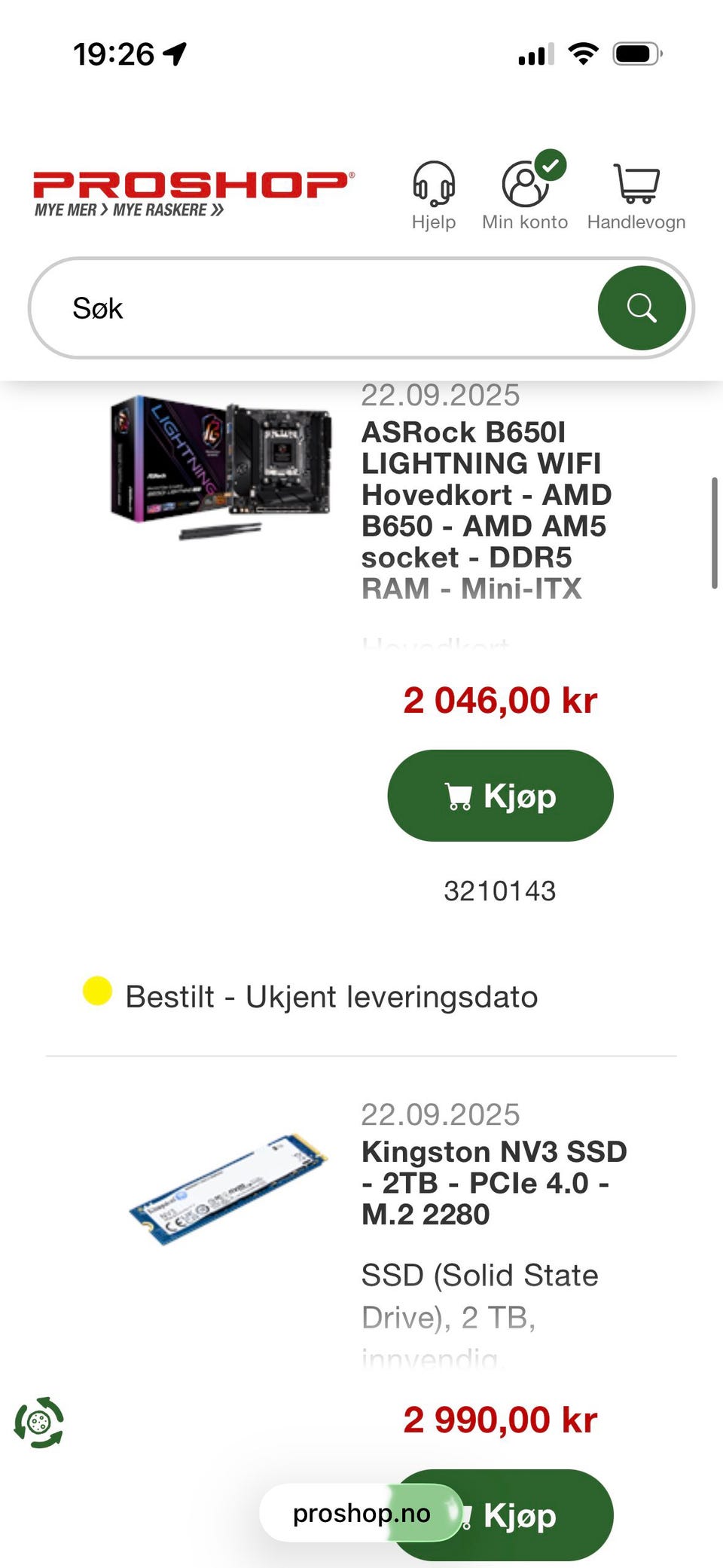Buy the ASRock B650I motherboard with Kjøp
Image resolution: width=723 pixels, height=1568 pixels.
(x=500, y=796)
